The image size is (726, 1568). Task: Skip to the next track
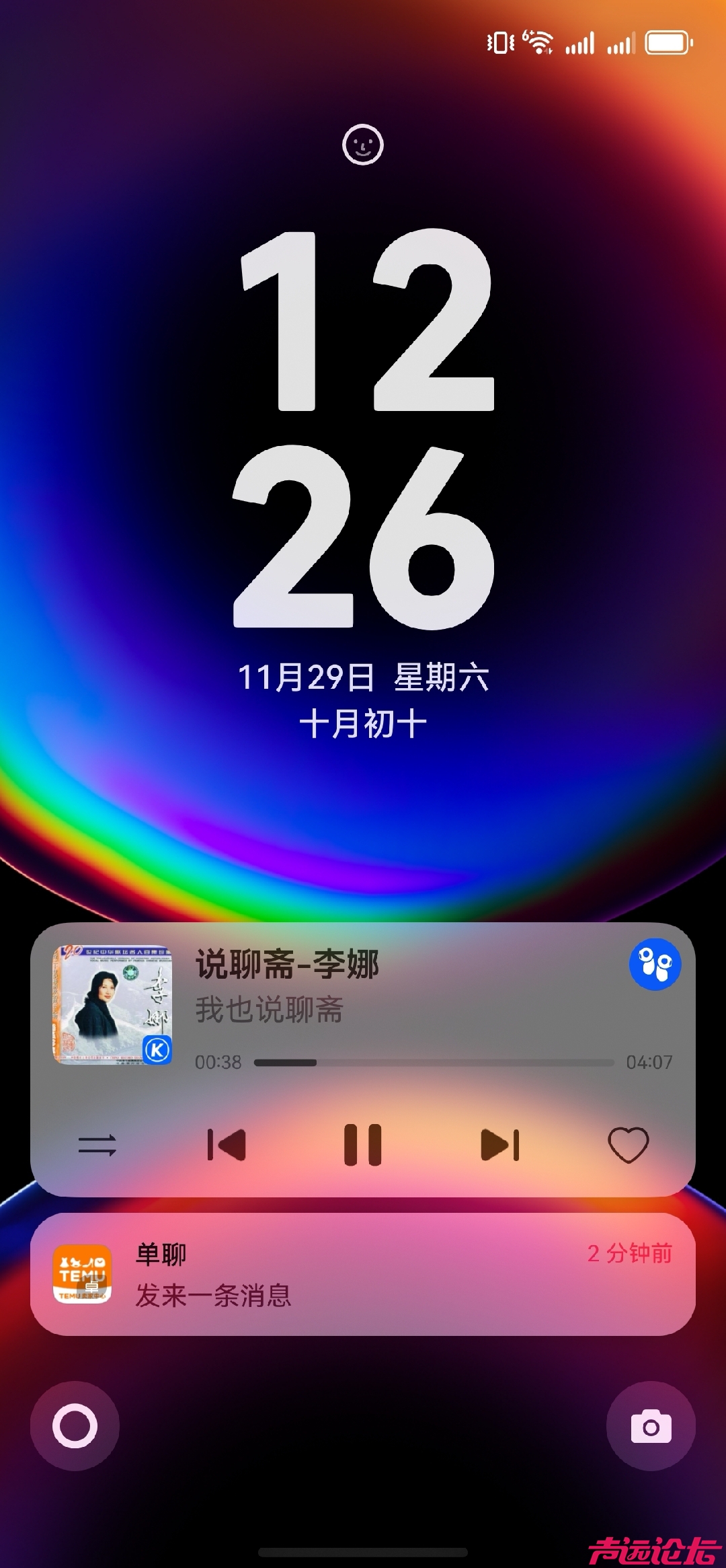(x=500, y=1145)
